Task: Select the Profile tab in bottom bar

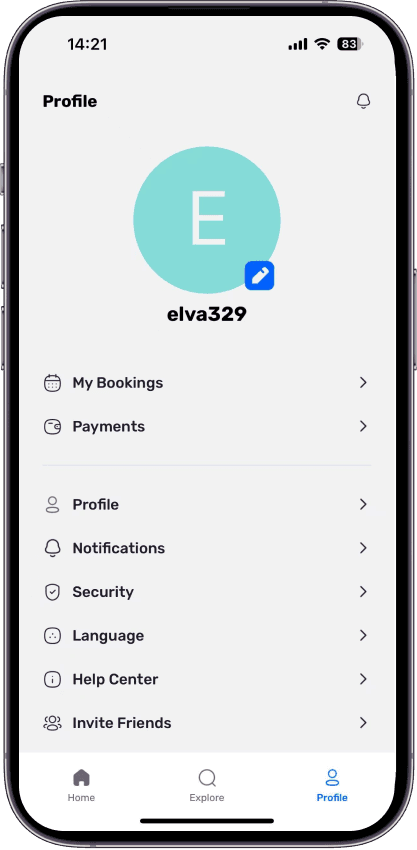Action: (x=332, y=785)
